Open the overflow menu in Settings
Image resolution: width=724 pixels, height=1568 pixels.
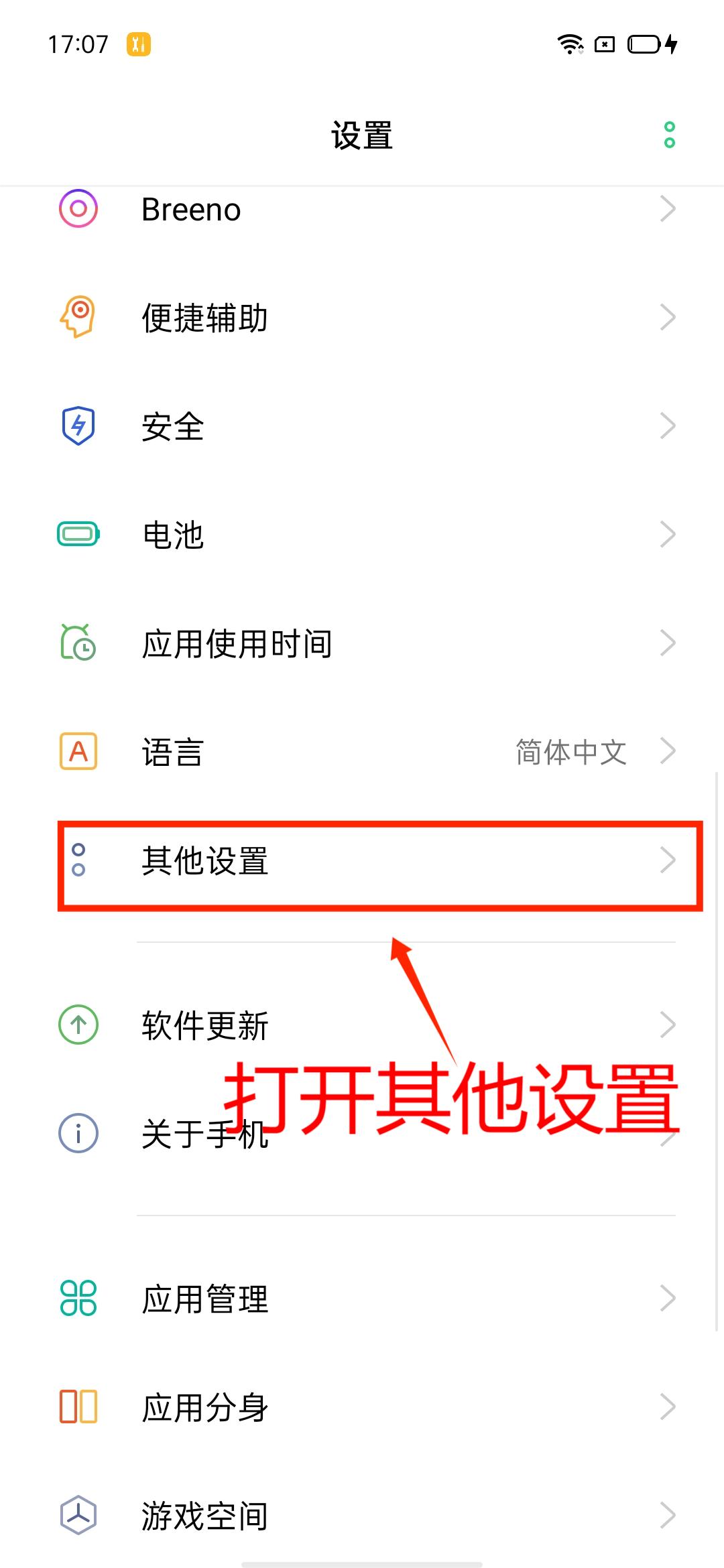pyautogui.click(x=668, y=135)
